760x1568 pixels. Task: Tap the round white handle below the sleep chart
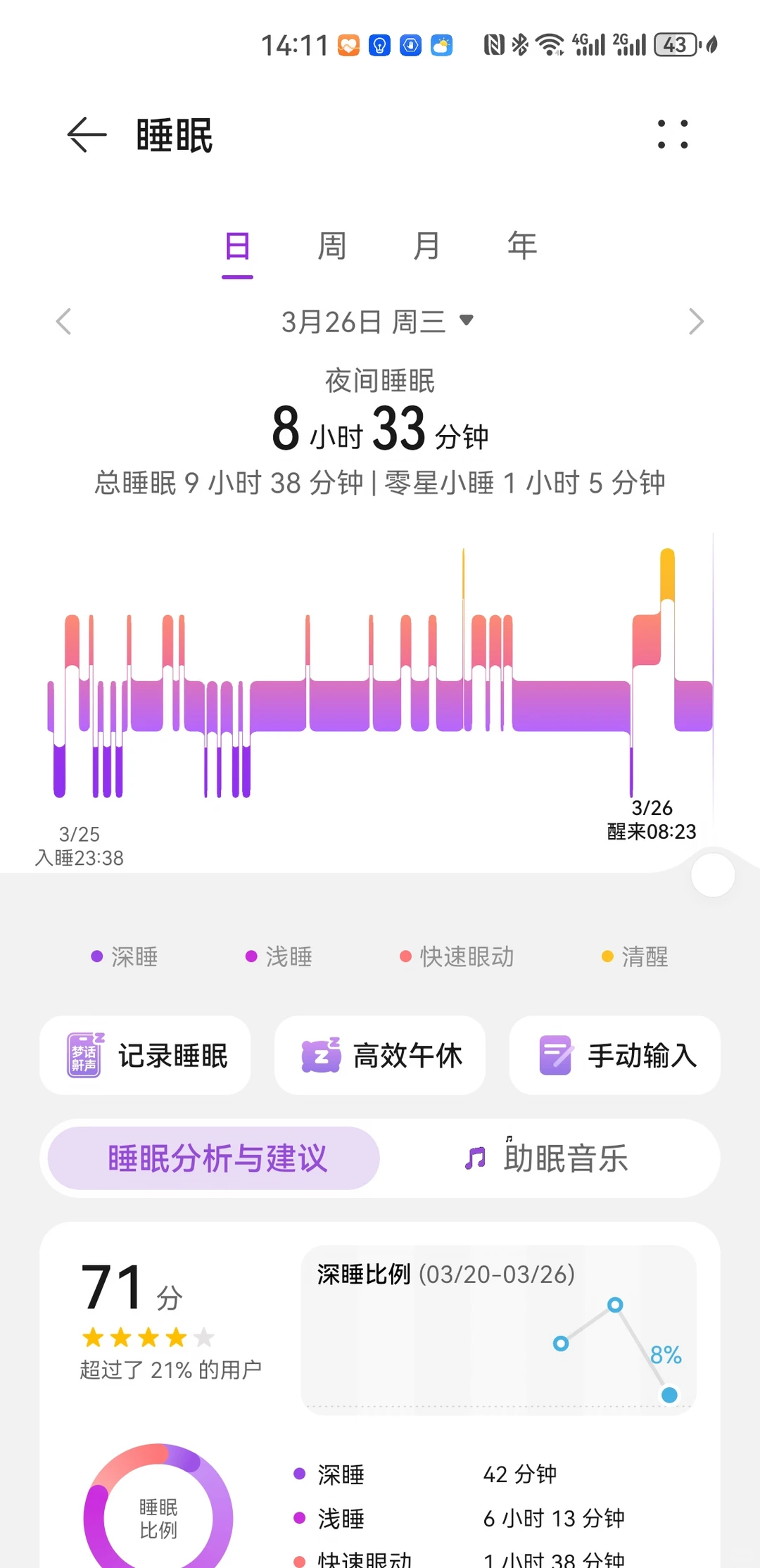coord(713,875)
